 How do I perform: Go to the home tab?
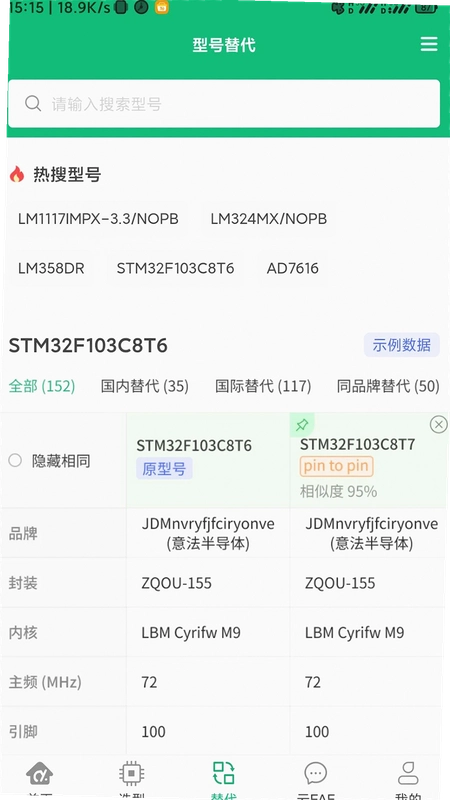click(40, 778)
